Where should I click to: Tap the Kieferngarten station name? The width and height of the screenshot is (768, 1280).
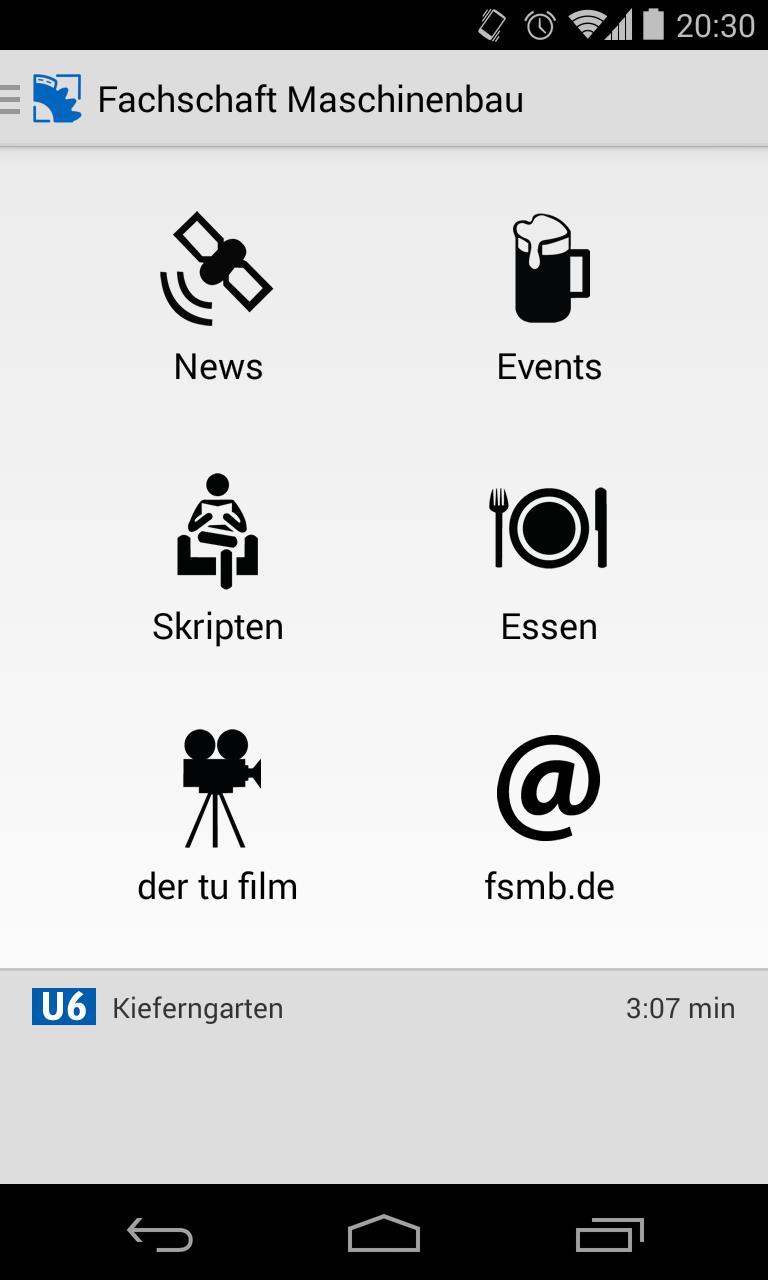click(197, 1008)
